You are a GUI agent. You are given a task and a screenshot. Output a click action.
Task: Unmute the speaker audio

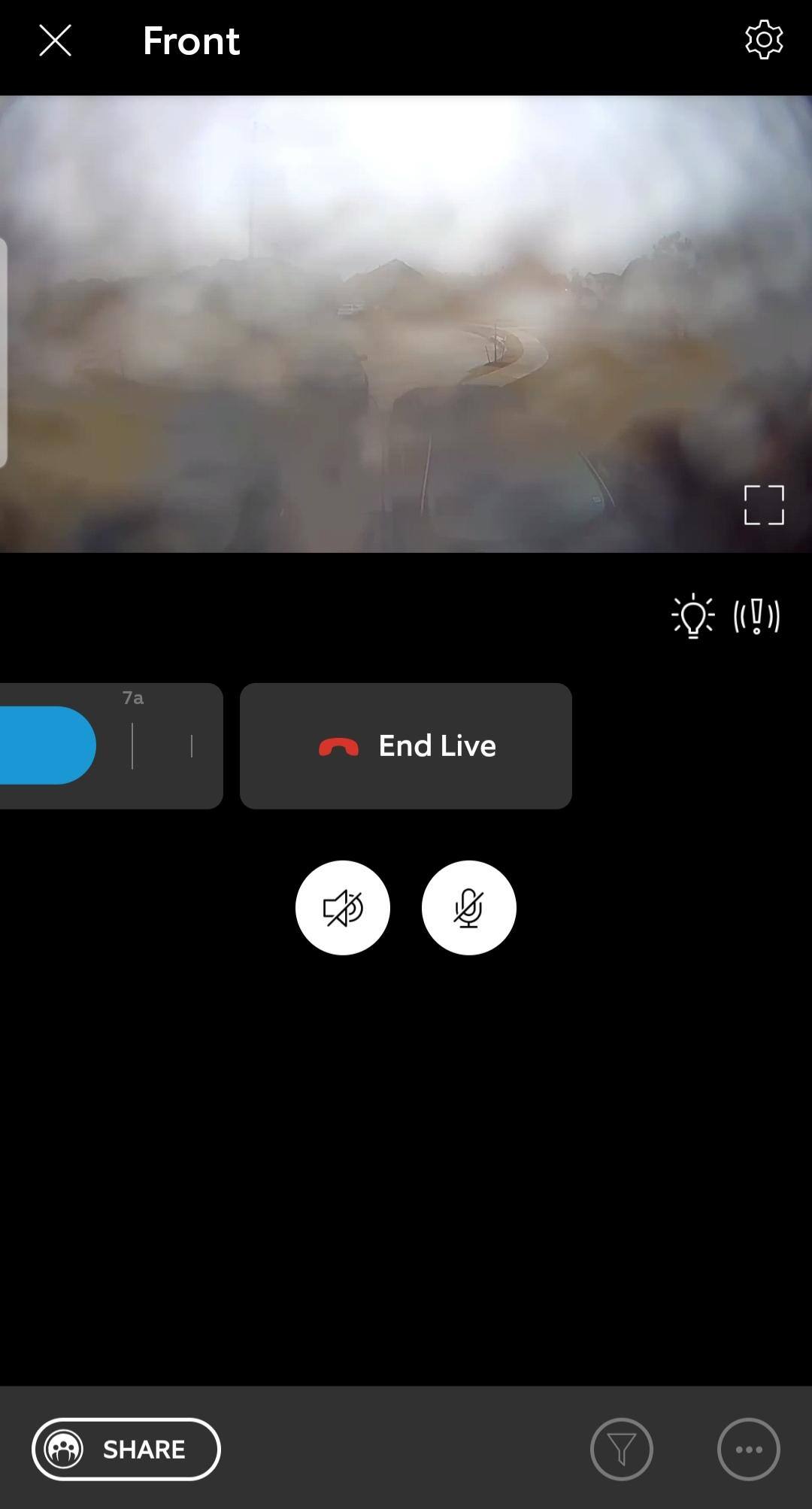coord(343,908)
